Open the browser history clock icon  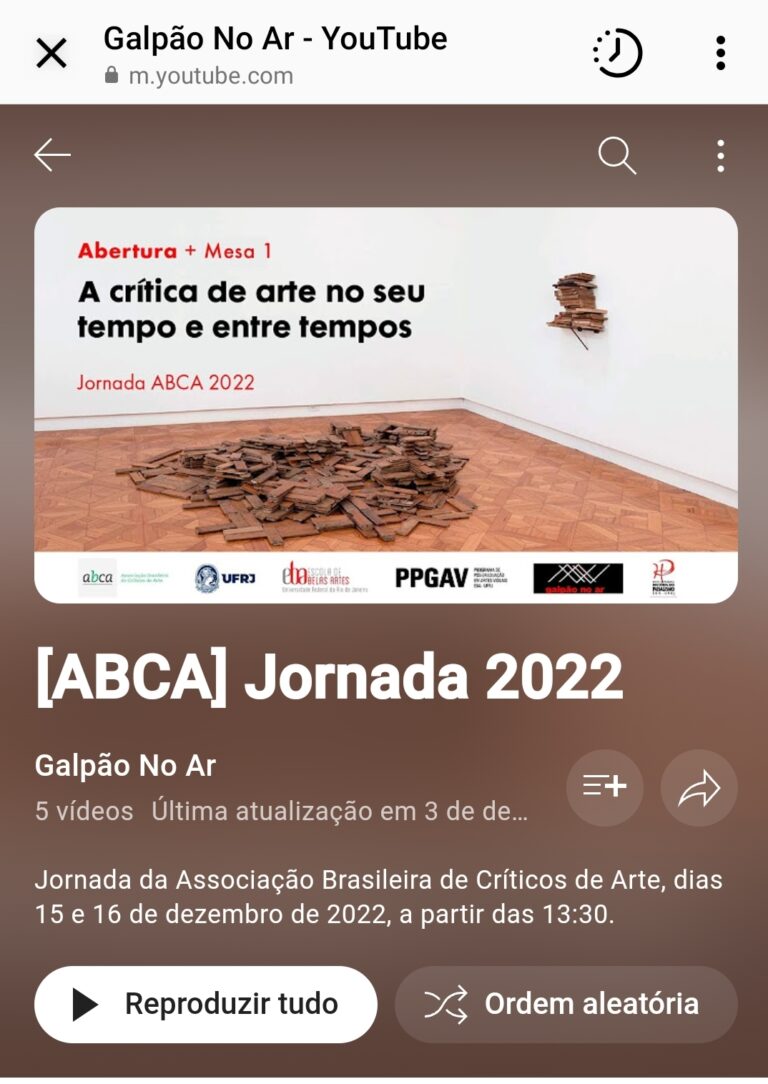tap(616, 53)
